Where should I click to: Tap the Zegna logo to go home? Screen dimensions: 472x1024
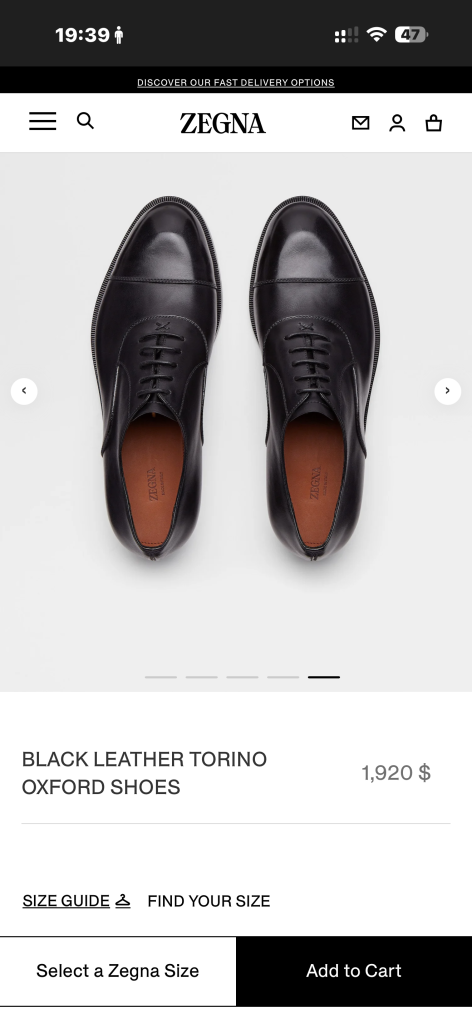pos(223,123)
